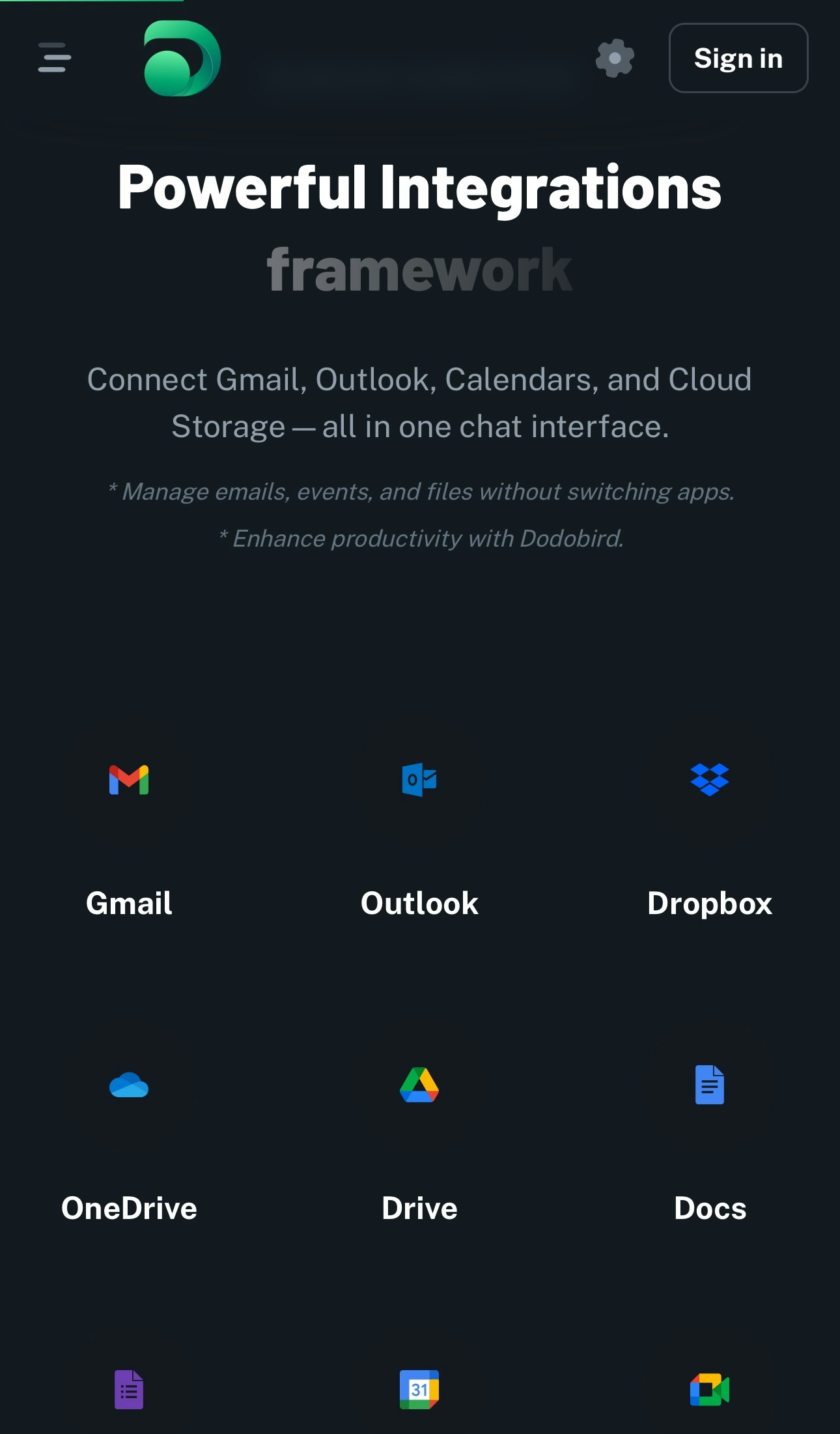Screen dimensions: 840x1434
Task: Tap the Dodobird logo to go home
Action: pyautogui.click(x=182, y=59)
